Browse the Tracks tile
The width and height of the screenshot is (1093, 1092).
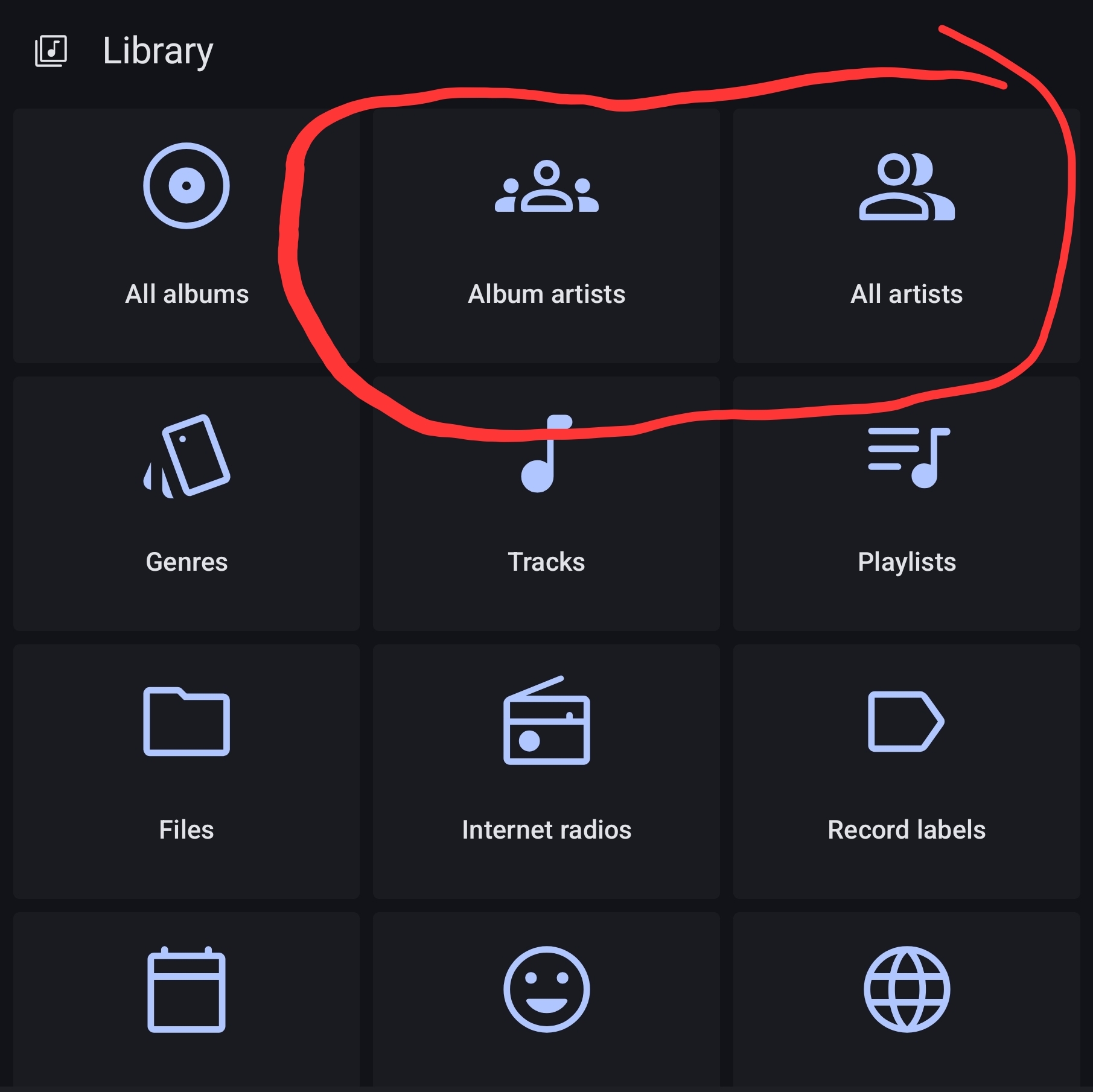[x=546, y=503]
